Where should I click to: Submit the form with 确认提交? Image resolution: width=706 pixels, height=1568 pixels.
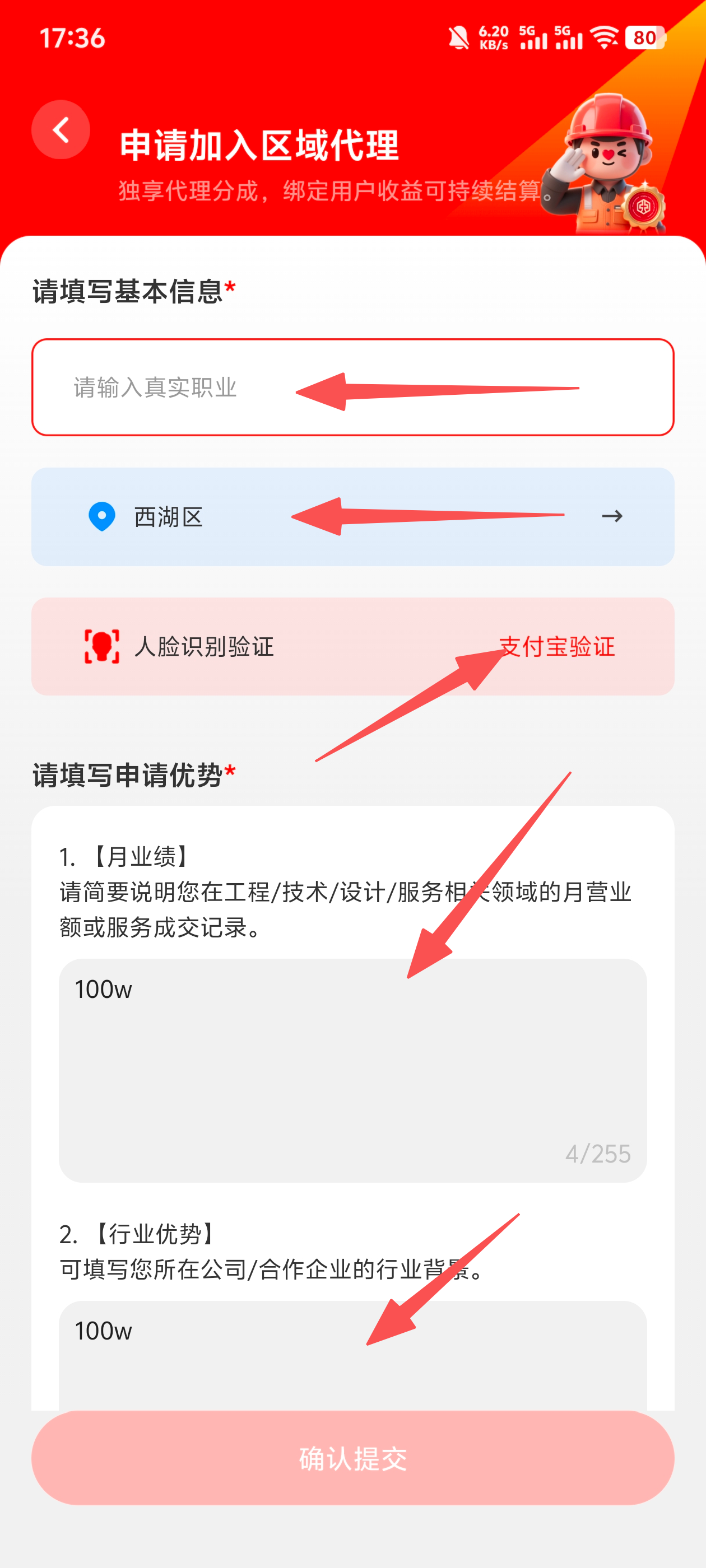[352, 1458]
